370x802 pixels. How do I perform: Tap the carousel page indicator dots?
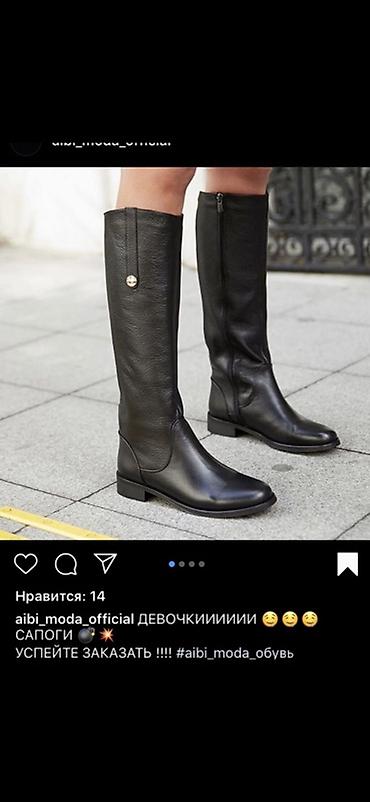point(187,564)
